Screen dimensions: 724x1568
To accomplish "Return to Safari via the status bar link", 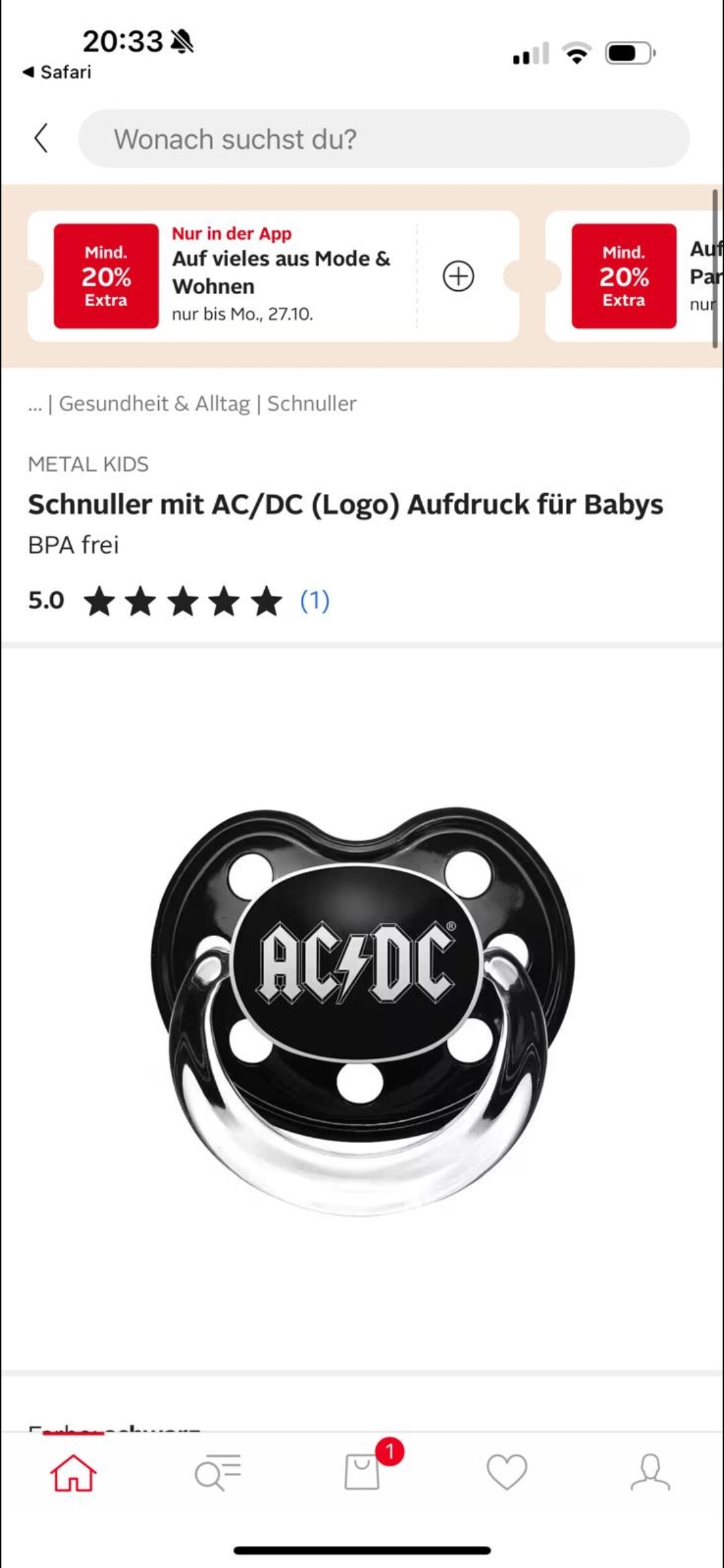I will pos(58,72).
